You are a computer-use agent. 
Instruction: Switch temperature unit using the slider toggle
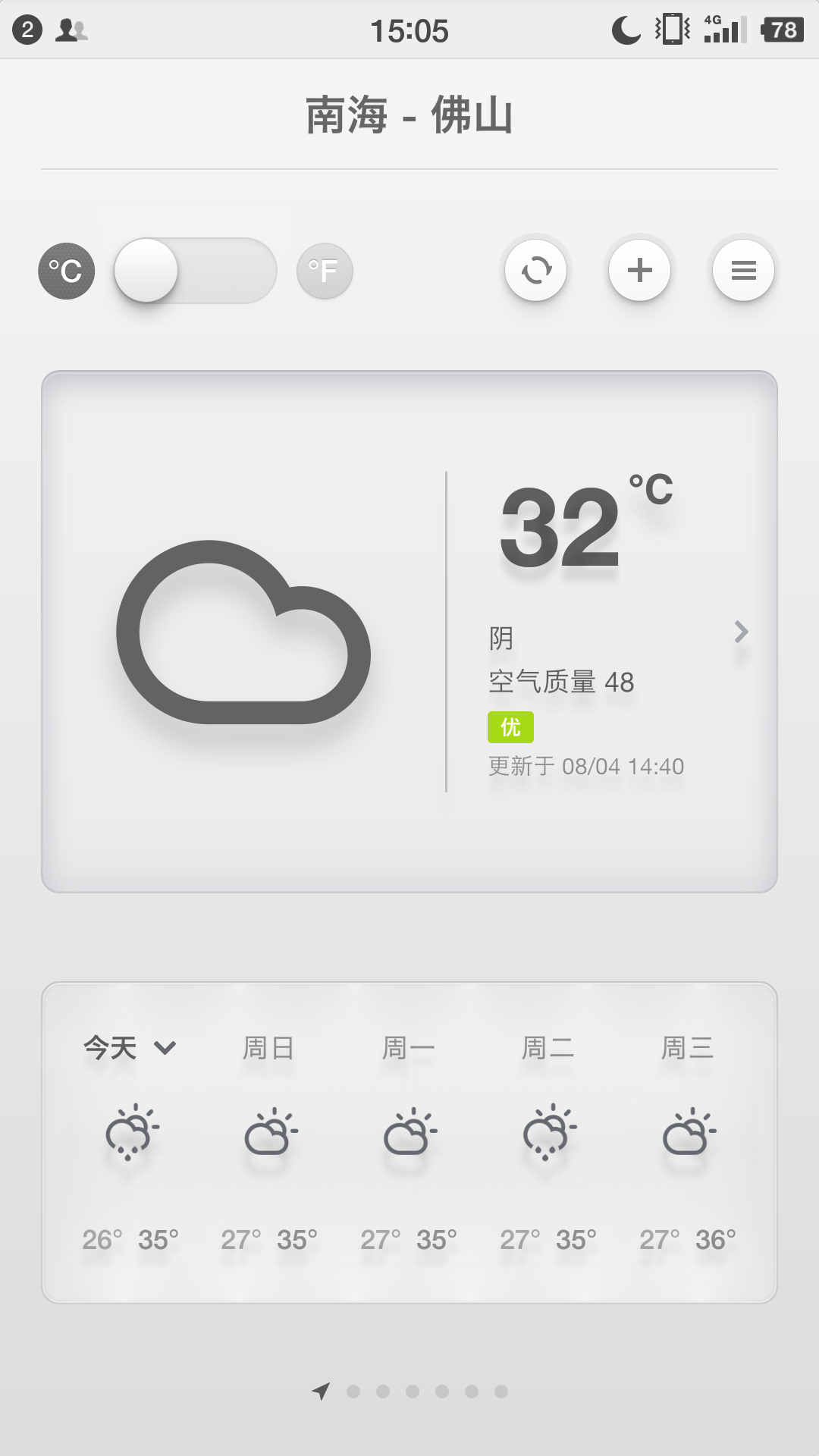[x=194, y=270]
